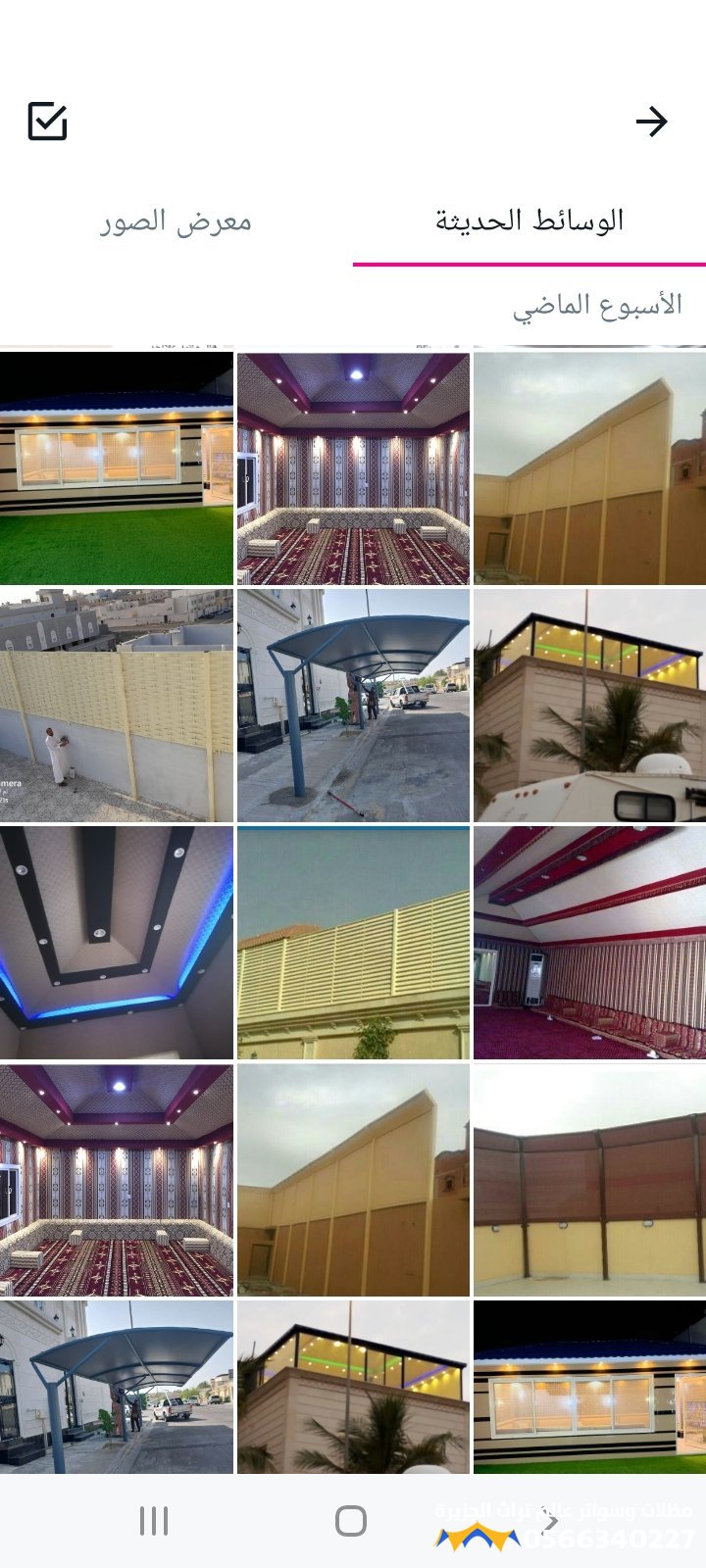The width and height of the screenshot is (706, 1568).
Task: Pick the red tent photo with AC unit
Action: [x=589, y=943]
